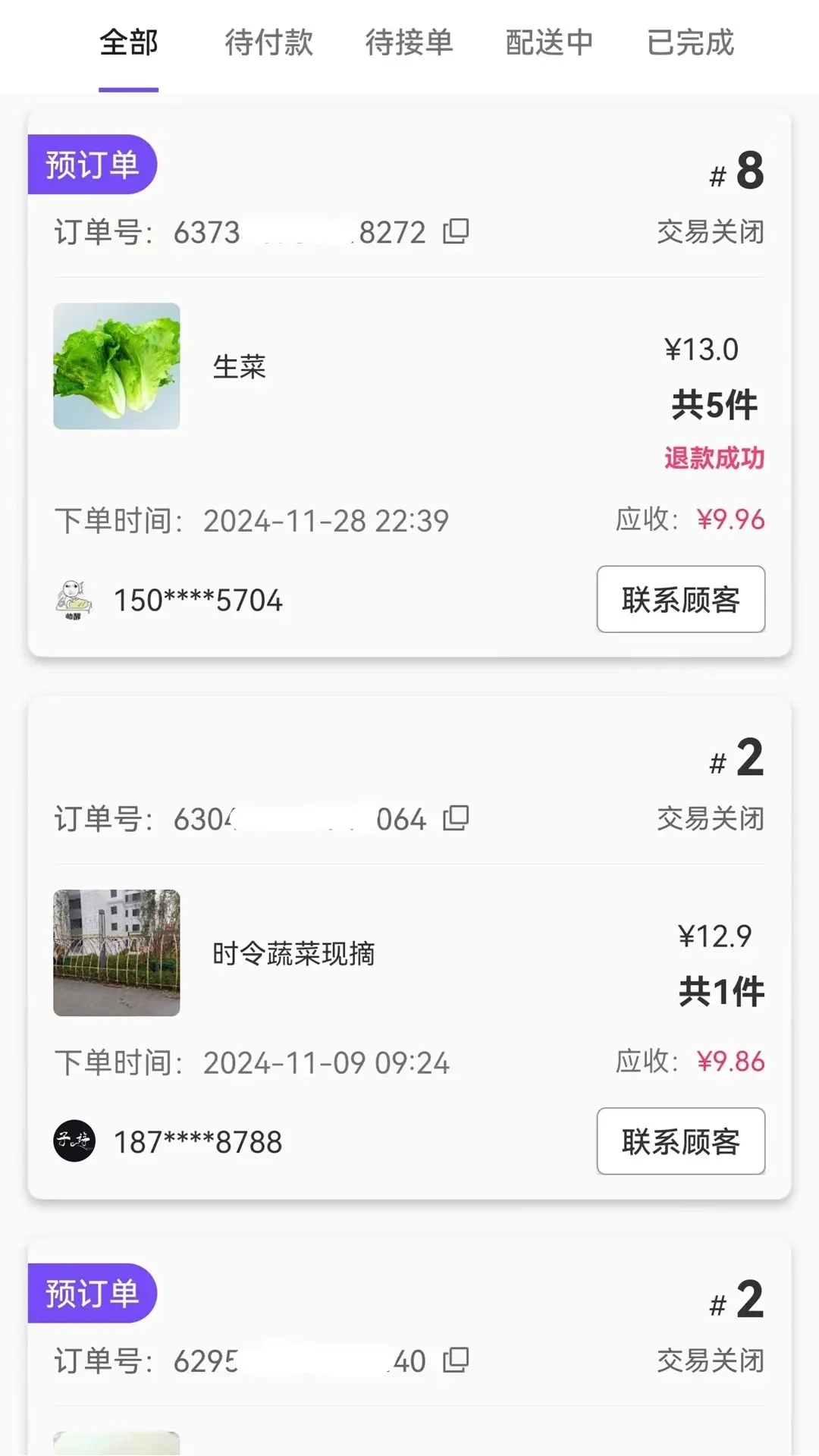819x1456 pixels.
Task: Select the 全部 tab
Action: click(x=128, y=43)
